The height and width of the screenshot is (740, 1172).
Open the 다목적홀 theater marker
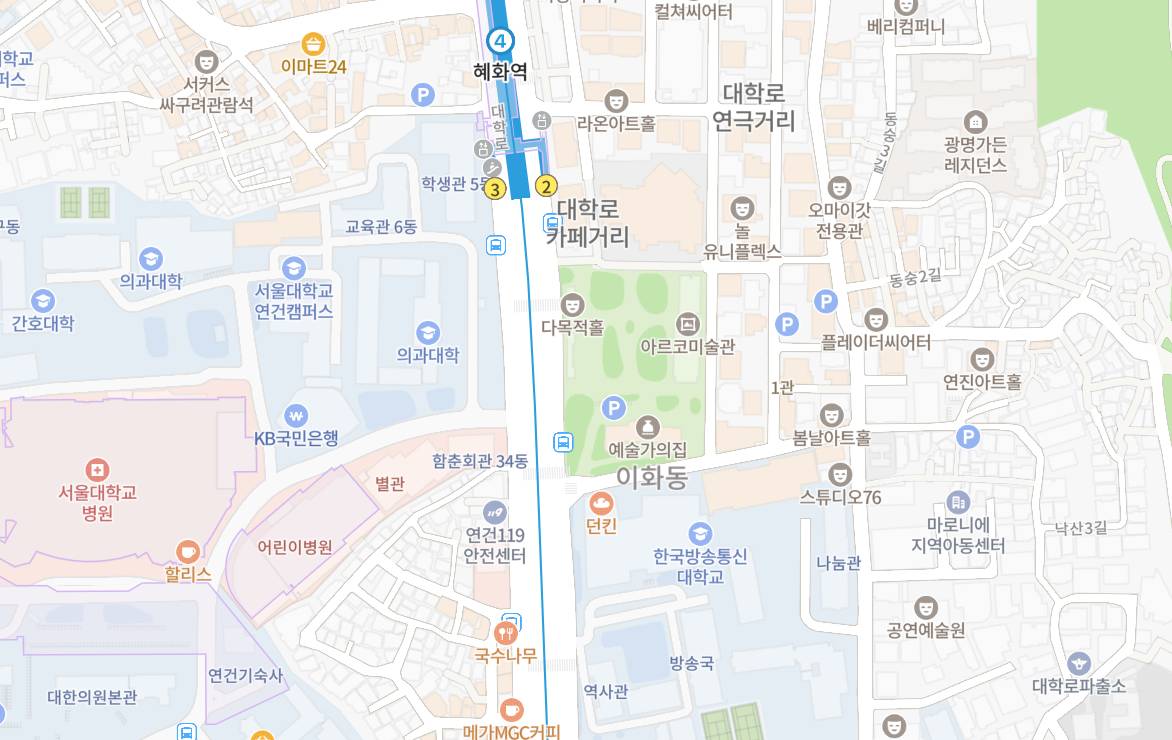573,304
